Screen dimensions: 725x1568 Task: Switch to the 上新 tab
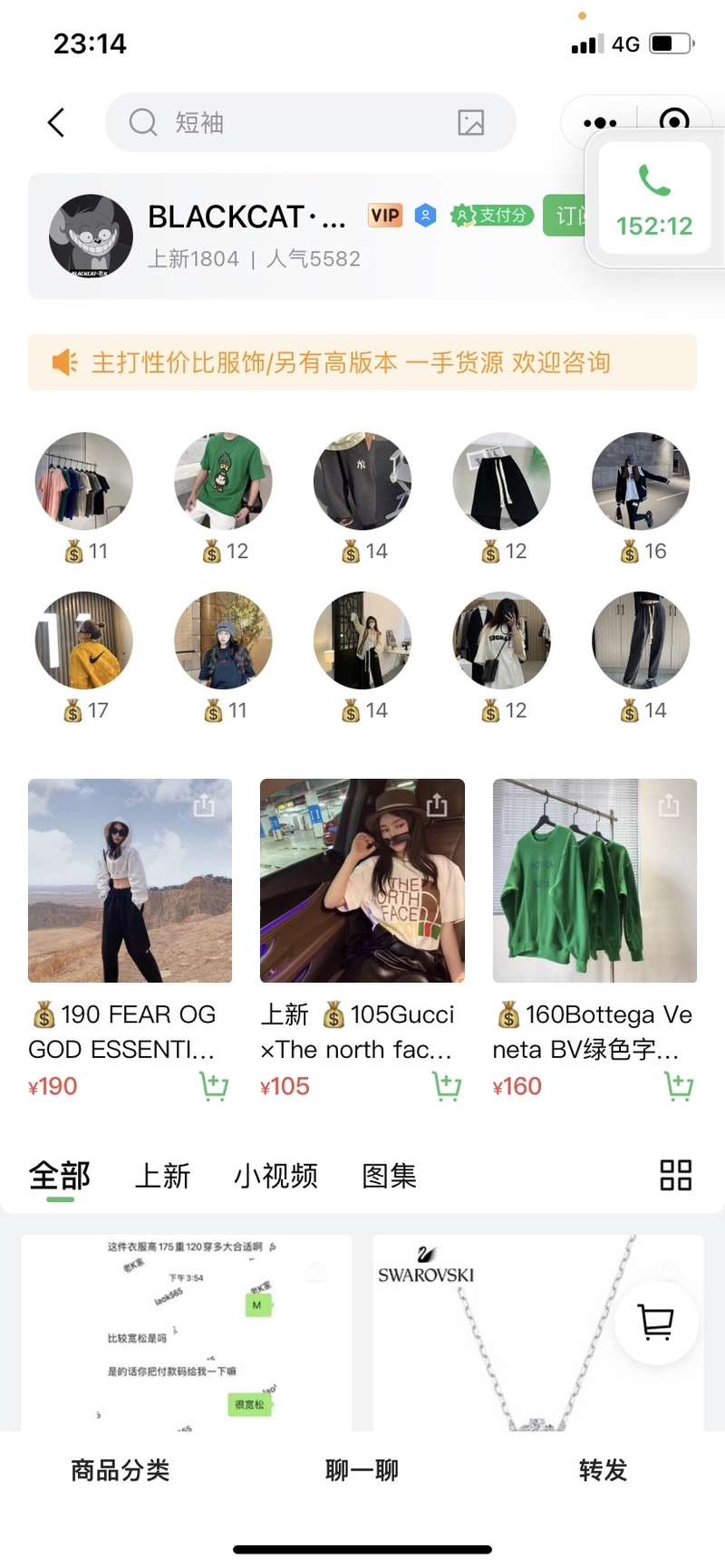tap(162, 1176)
